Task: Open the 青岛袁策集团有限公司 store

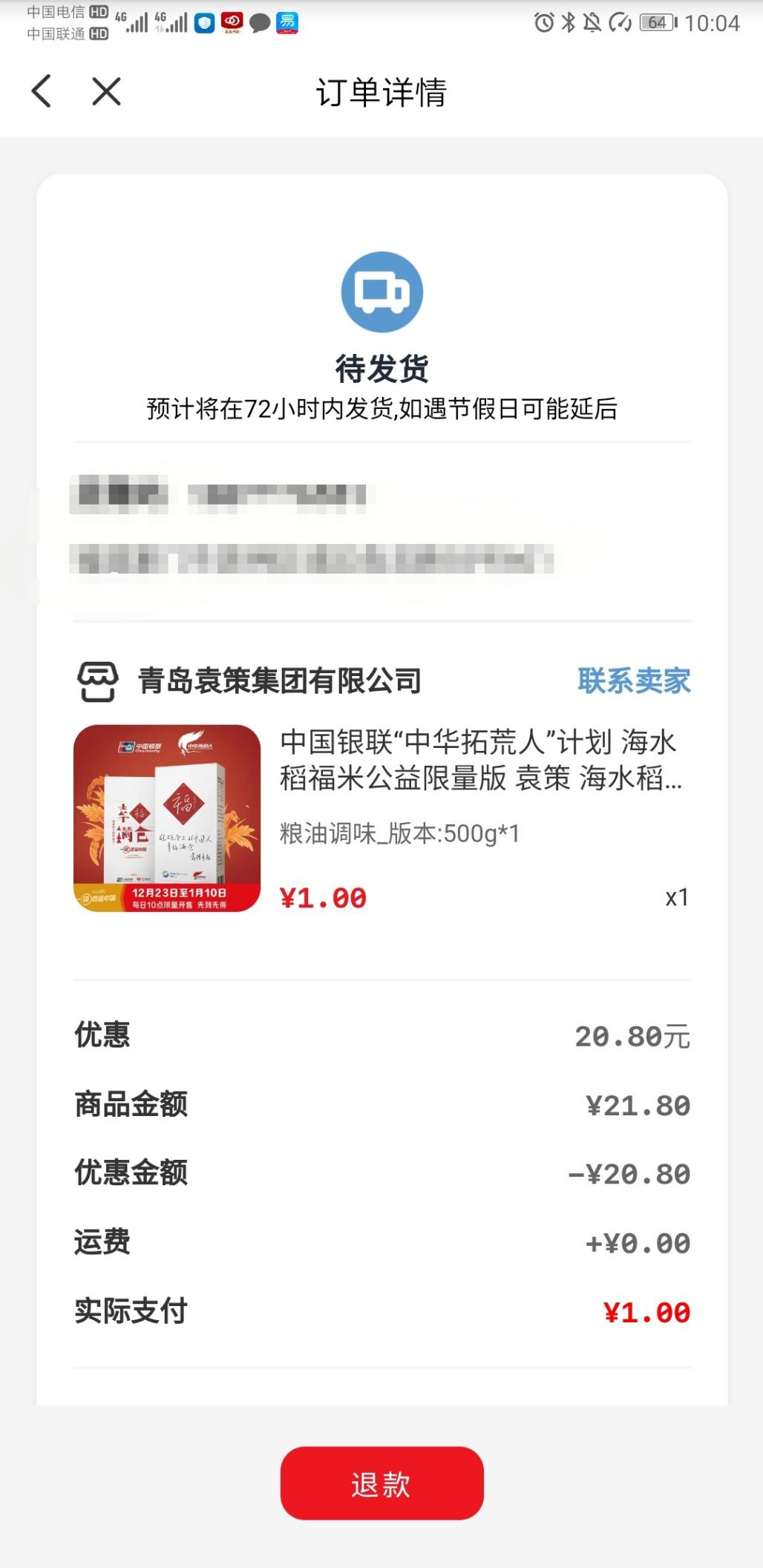Action: 279,680
